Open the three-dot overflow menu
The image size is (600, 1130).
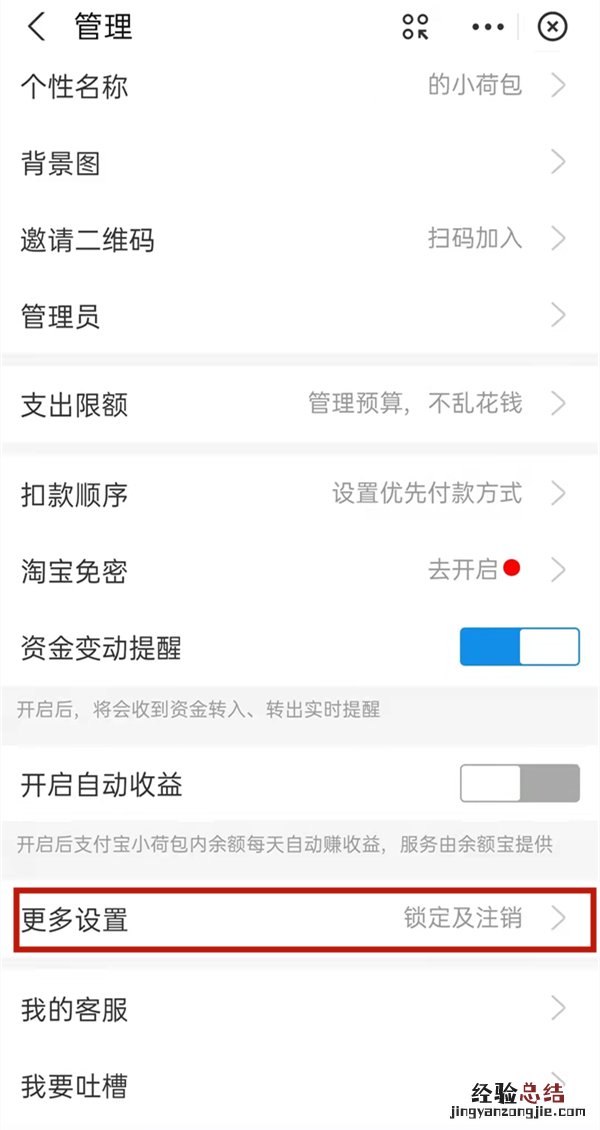[x=488, y=27]
